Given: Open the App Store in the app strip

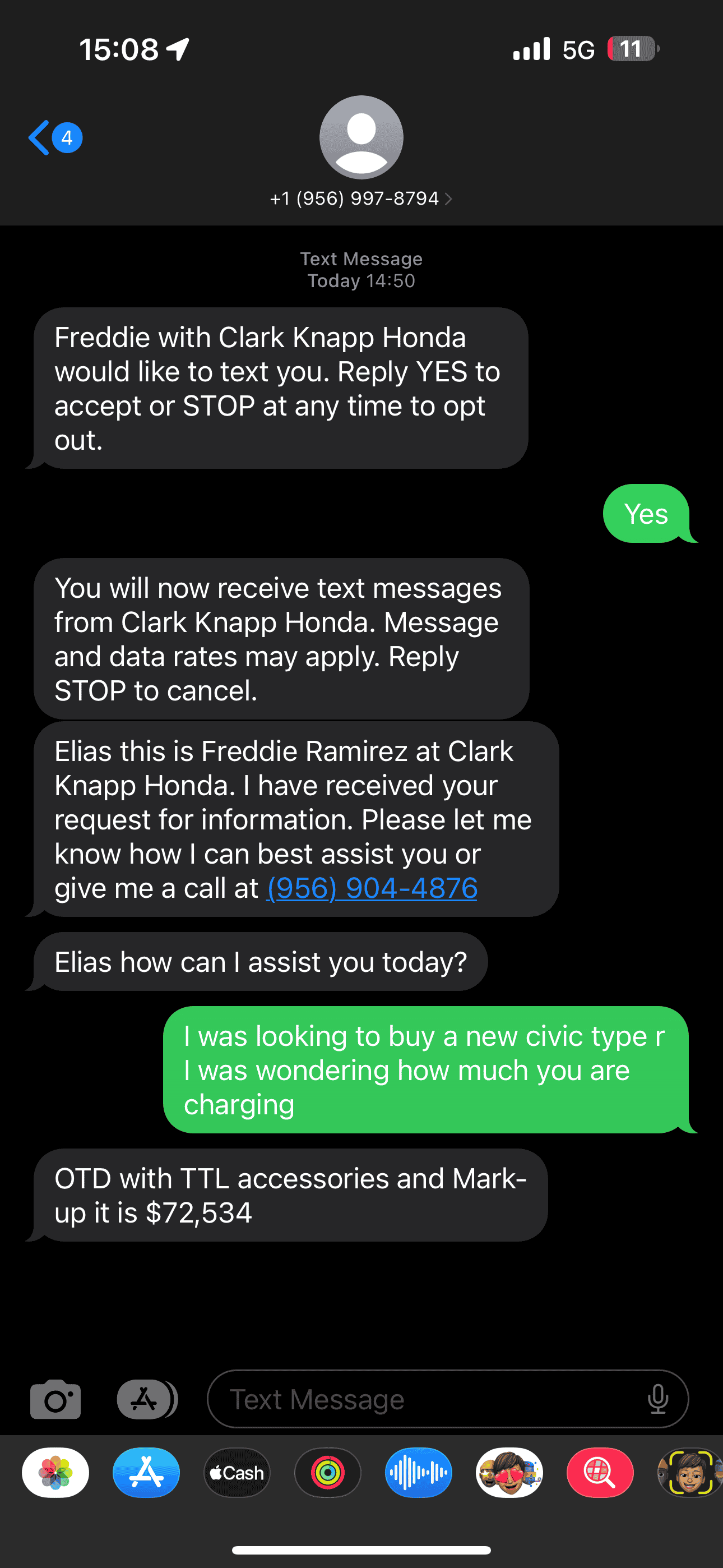Looking at the screenshot, I should coord(146,1473).
